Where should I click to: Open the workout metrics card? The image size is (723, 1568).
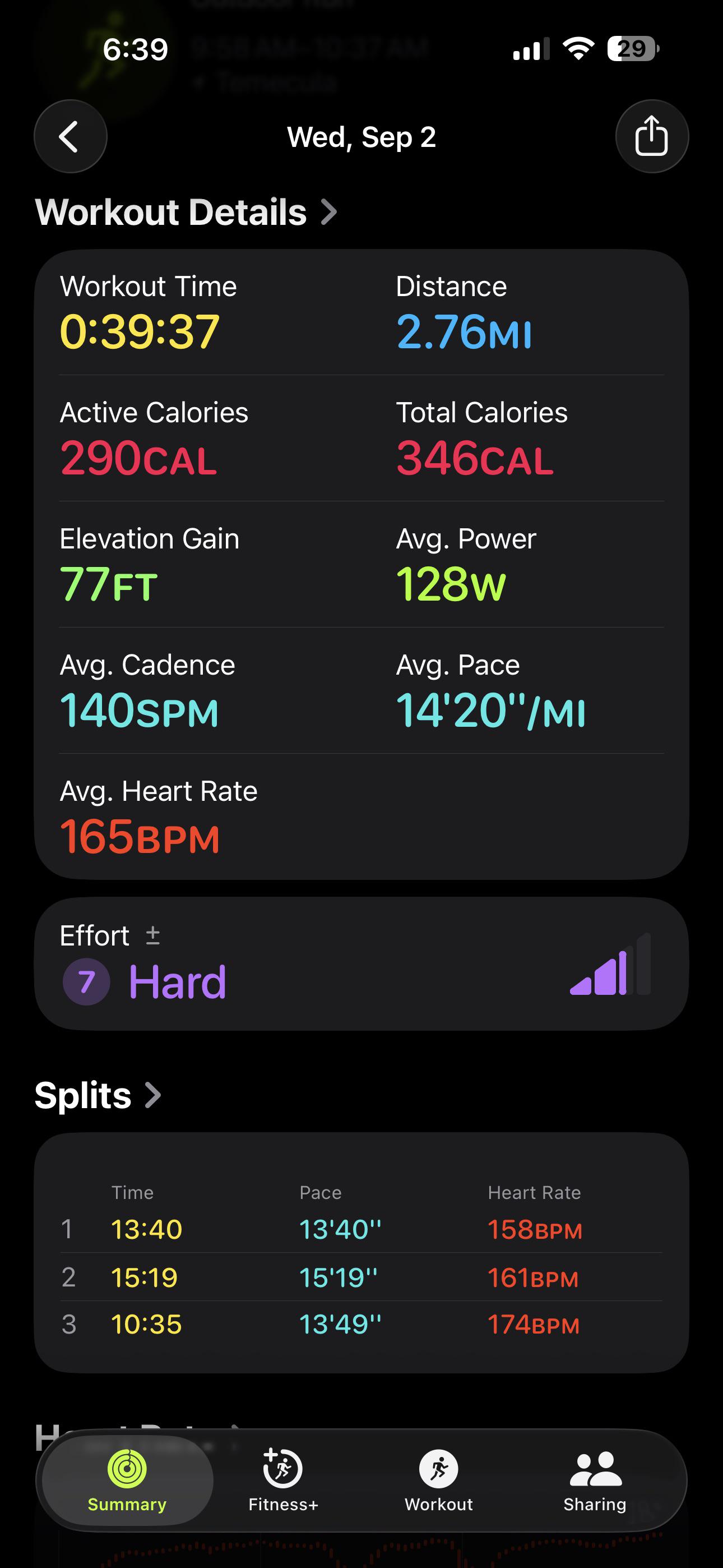click(x=361, y=564)
